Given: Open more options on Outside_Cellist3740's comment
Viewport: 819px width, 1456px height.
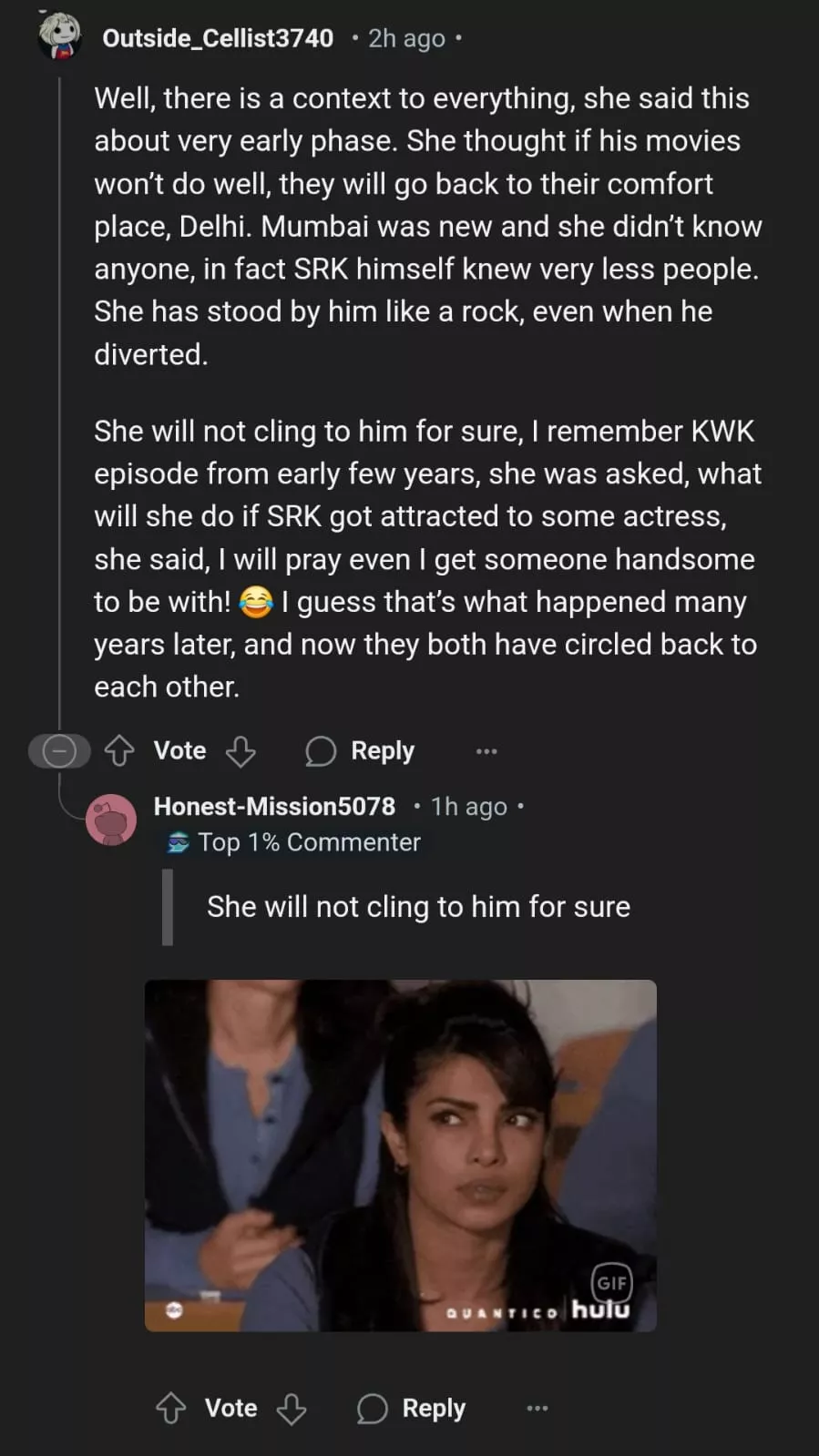Looking at the screenshot, I should pos(486,751).
